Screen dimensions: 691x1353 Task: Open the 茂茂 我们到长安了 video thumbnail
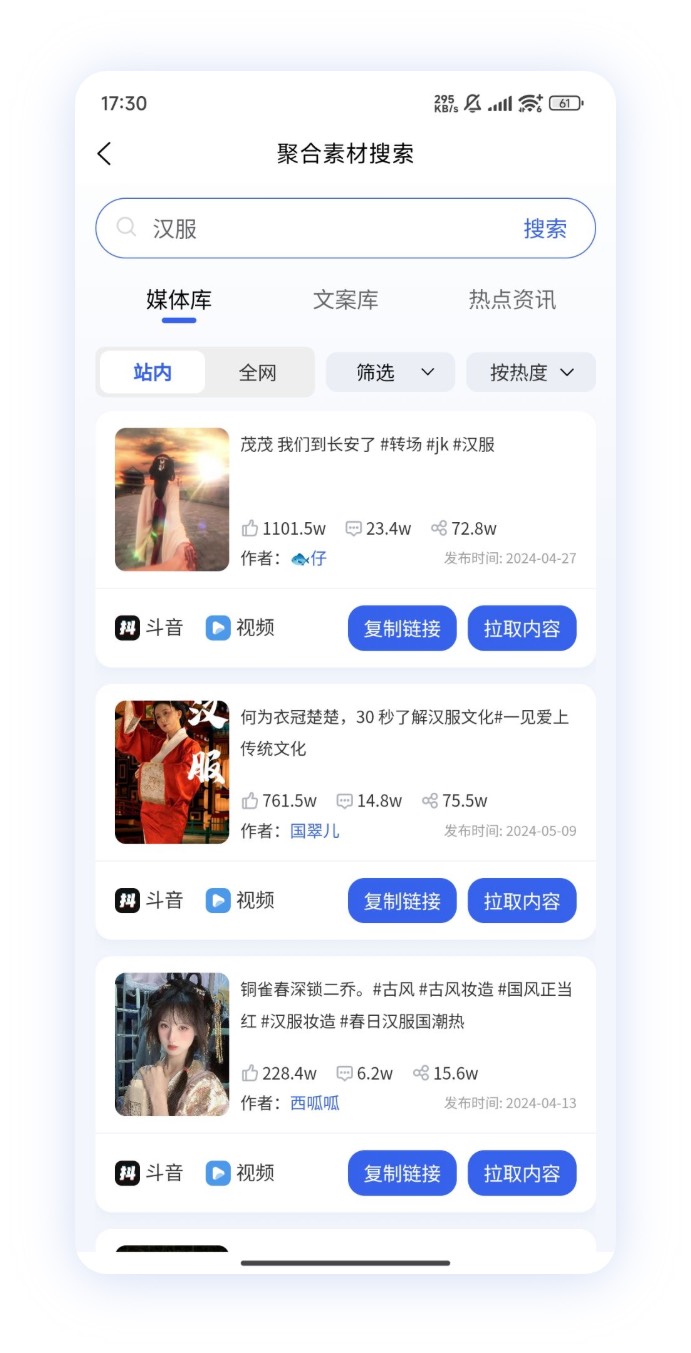(x=172, y=499)
